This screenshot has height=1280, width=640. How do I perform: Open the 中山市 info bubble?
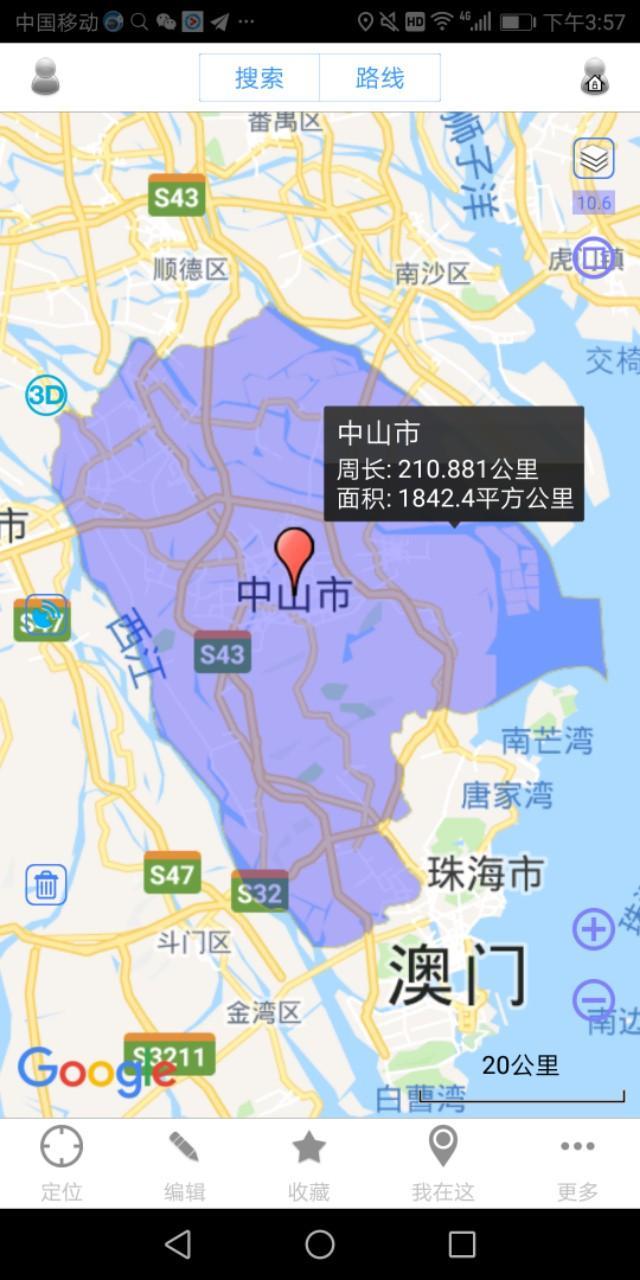454,464
